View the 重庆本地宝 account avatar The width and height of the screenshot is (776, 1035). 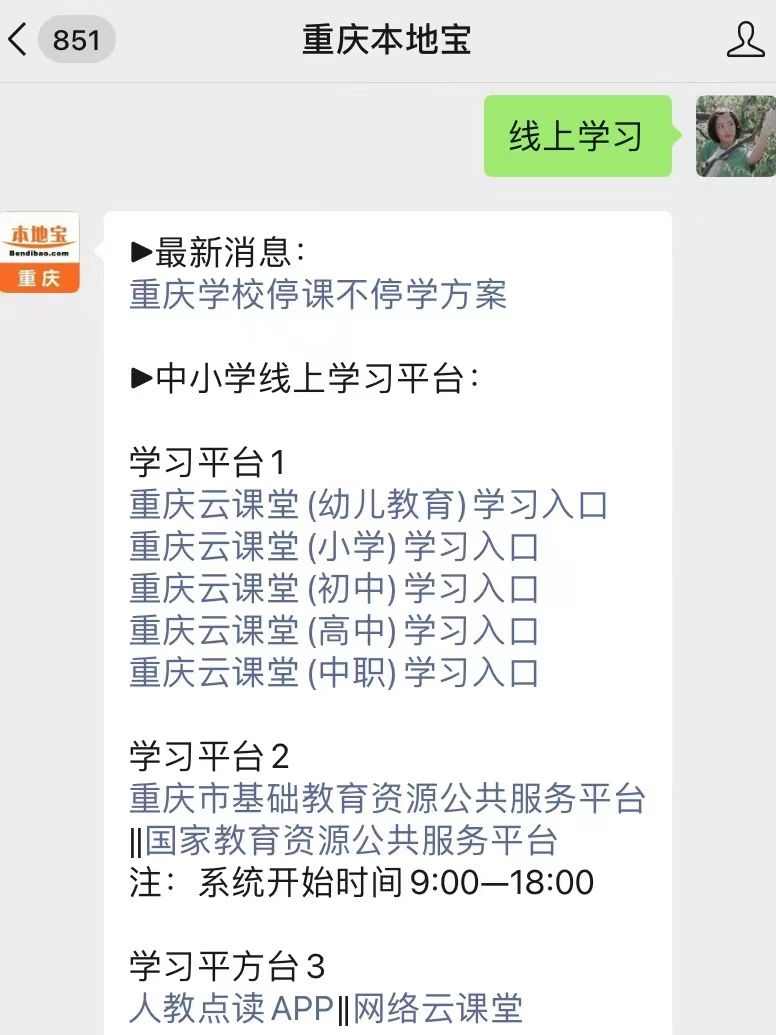click(x=39, y=252)
